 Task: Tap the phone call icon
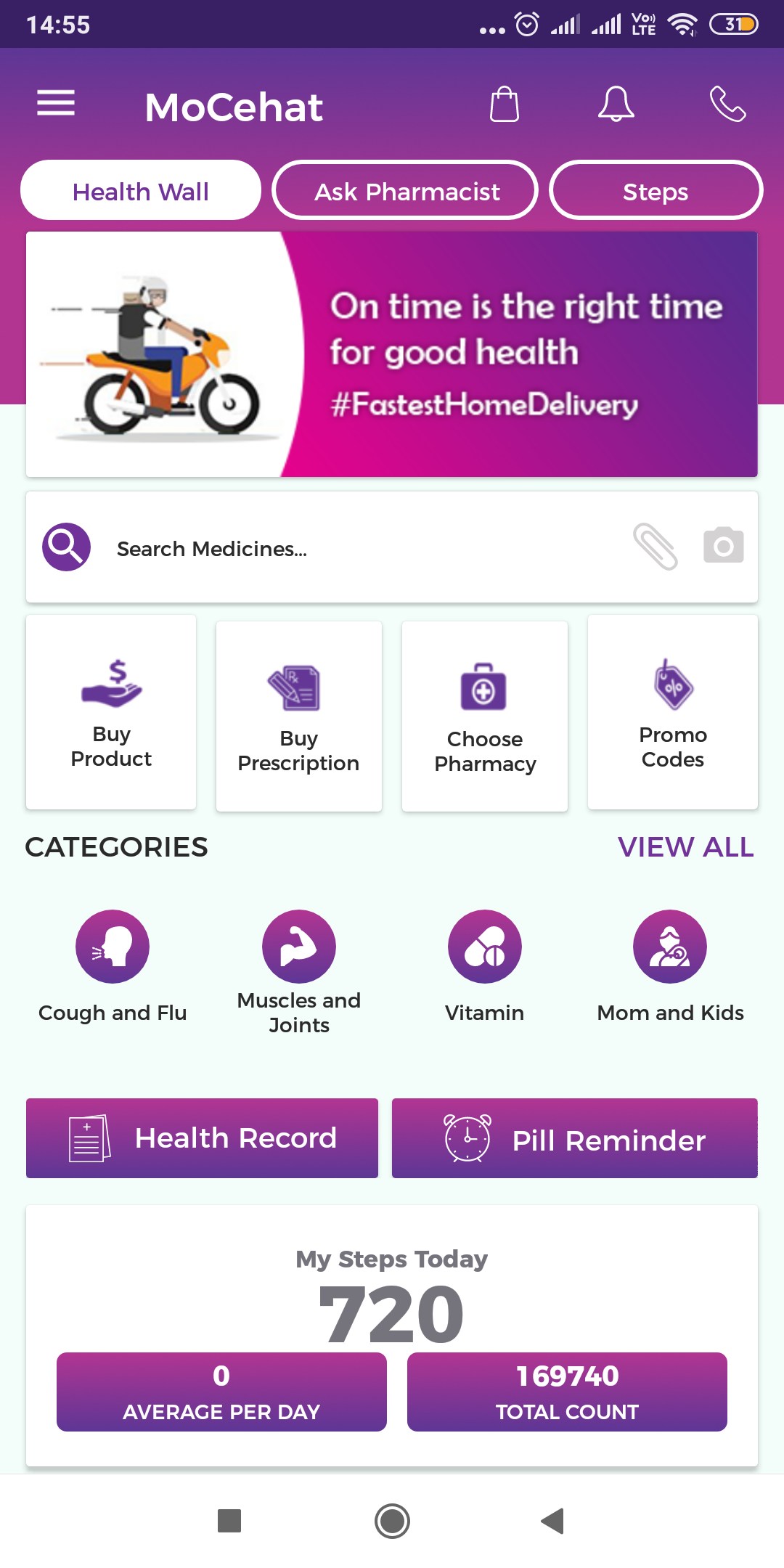pos(727,105)
